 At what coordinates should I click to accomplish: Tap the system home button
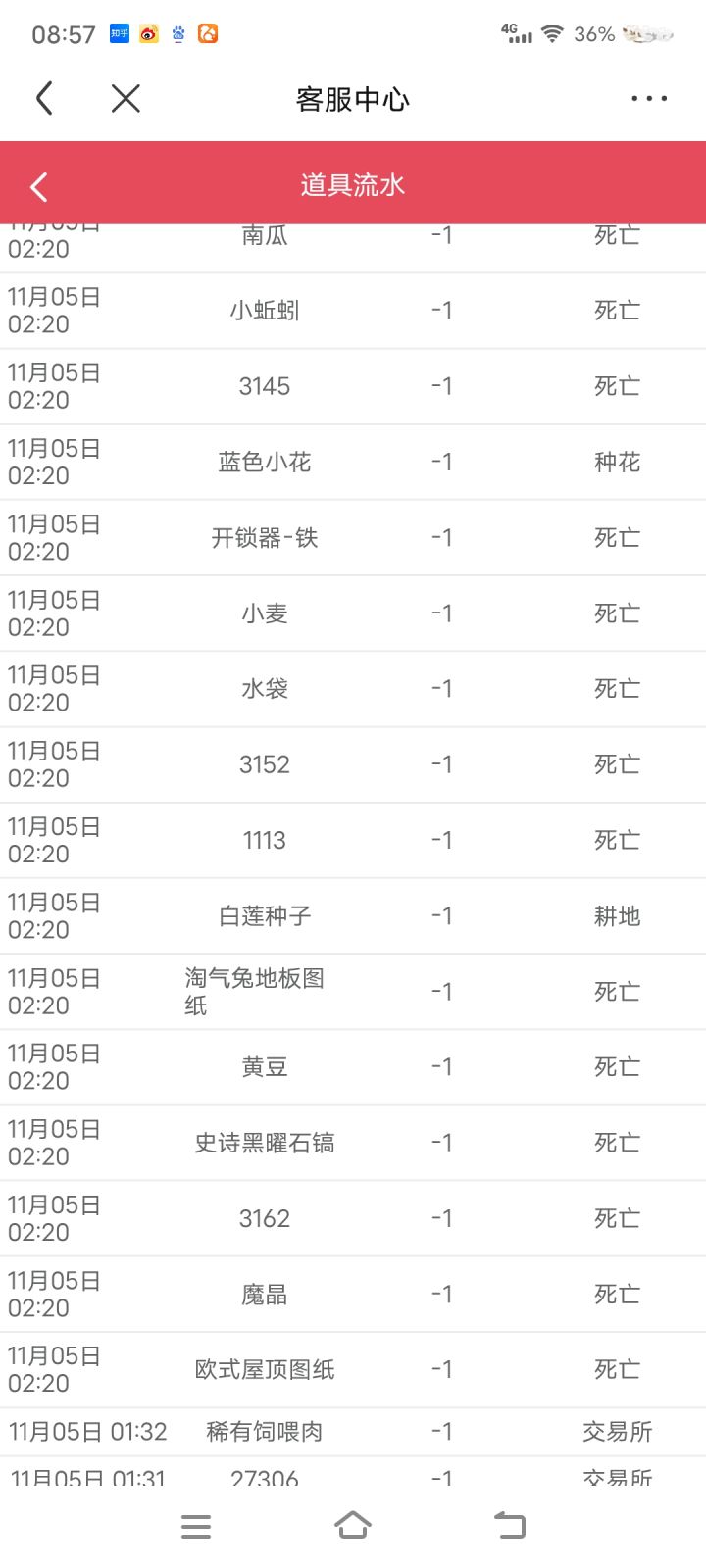coord(353,1525)
